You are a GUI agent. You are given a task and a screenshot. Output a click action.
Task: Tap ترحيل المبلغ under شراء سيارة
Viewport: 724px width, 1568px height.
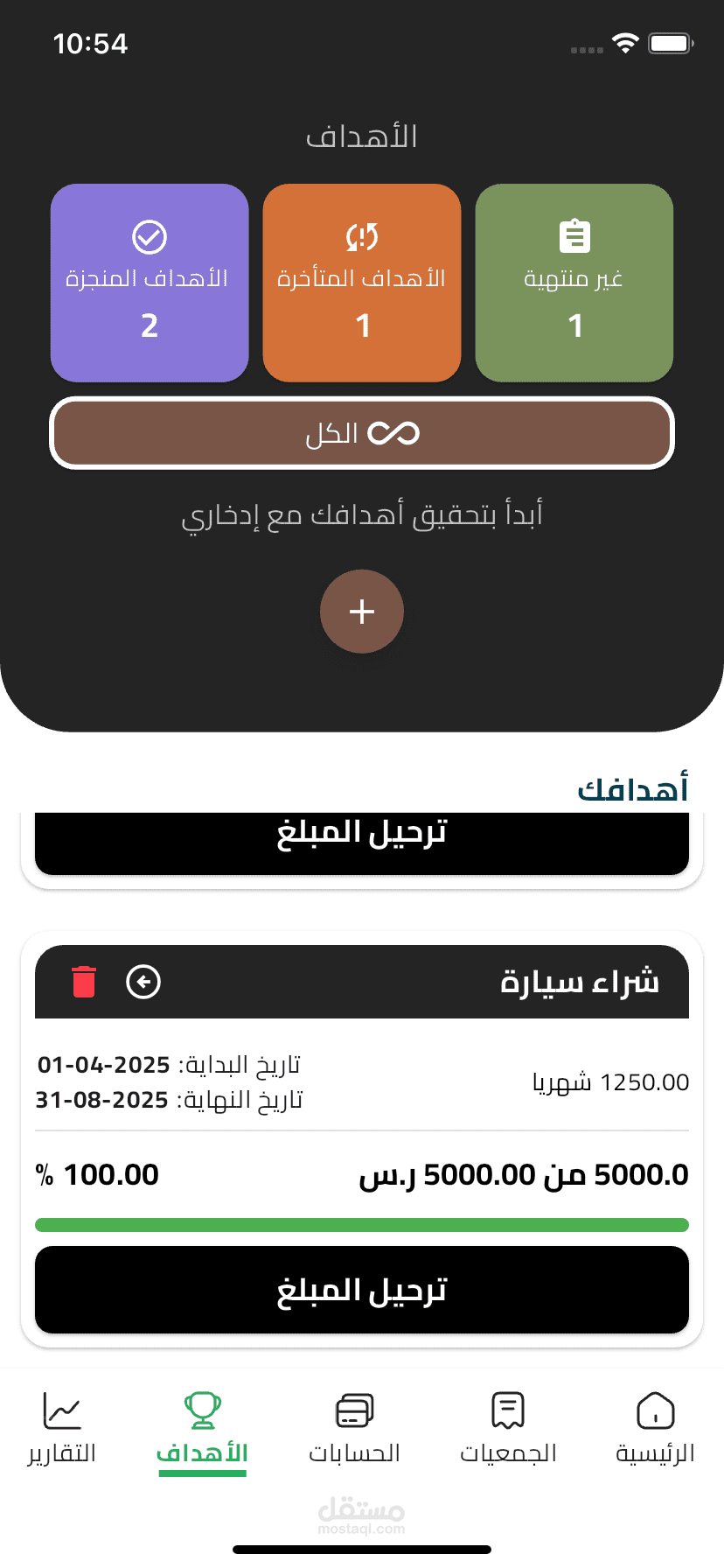click(362, 1290)
